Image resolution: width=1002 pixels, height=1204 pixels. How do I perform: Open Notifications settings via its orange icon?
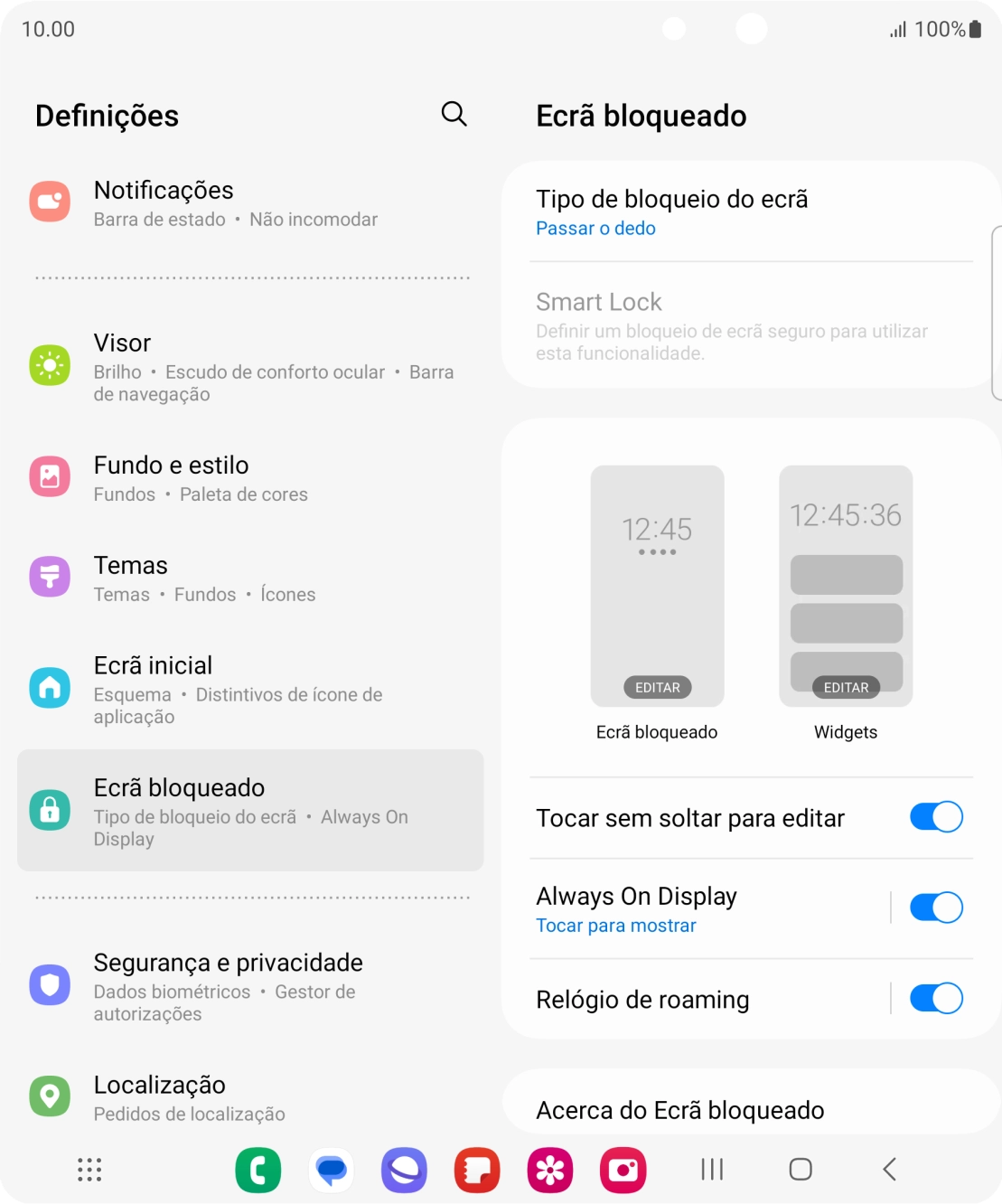(x=51, y=201)
